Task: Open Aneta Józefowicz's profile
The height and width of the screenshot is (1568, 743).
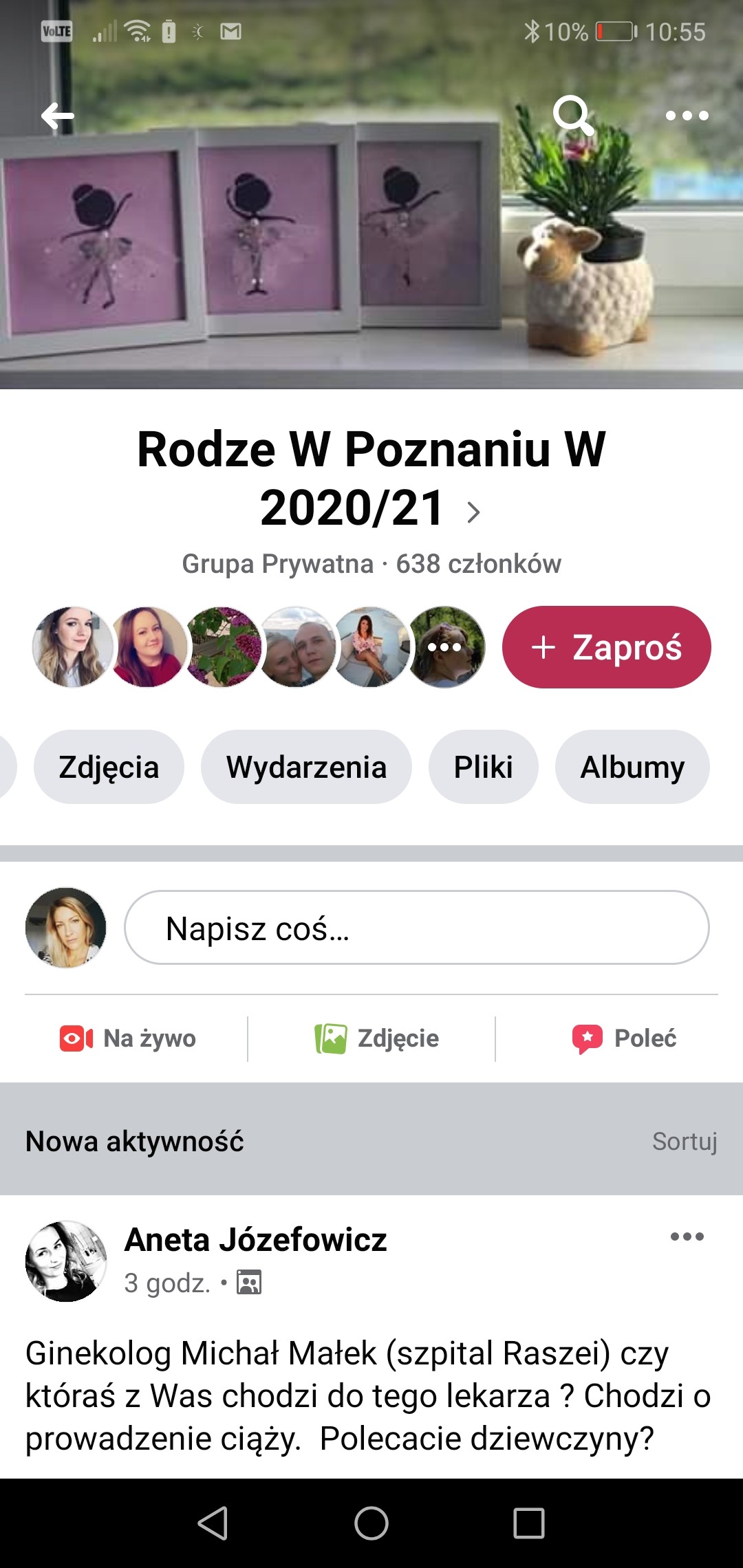Action: tap(255, 1240)
